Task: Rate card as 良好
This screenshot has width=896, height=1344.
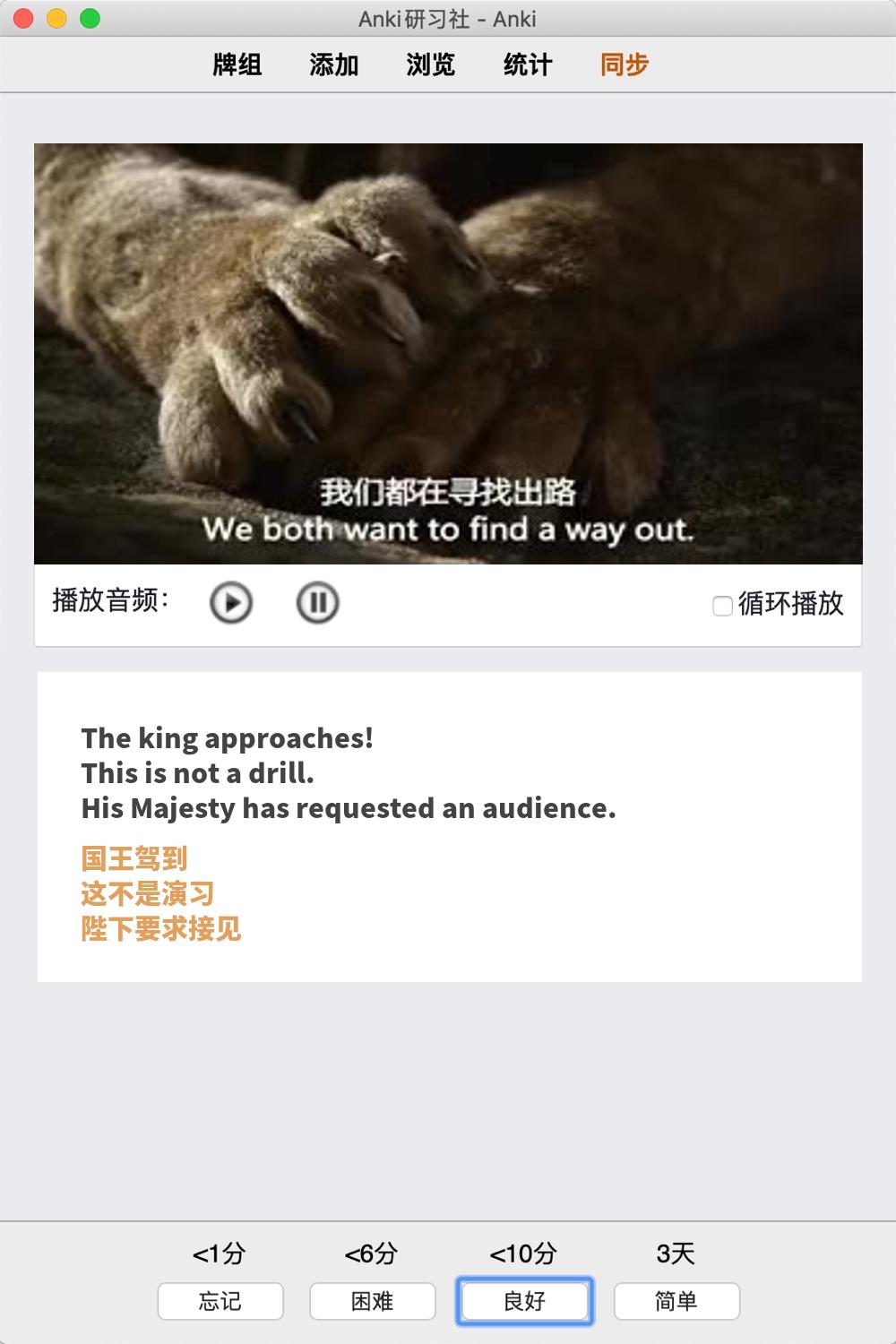Action: [525, 1301]
